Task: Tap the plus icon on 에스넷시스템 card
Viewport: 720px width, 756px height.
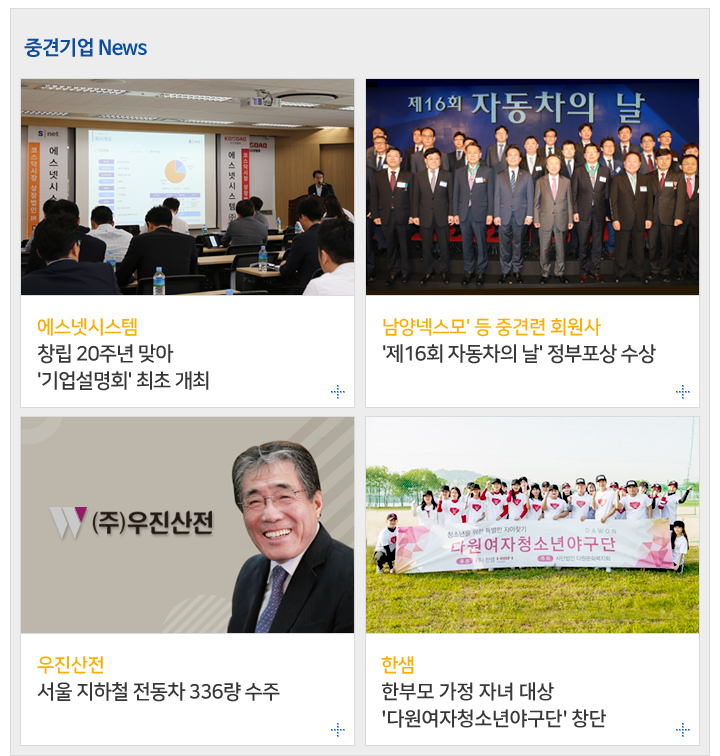Action: 338,391
